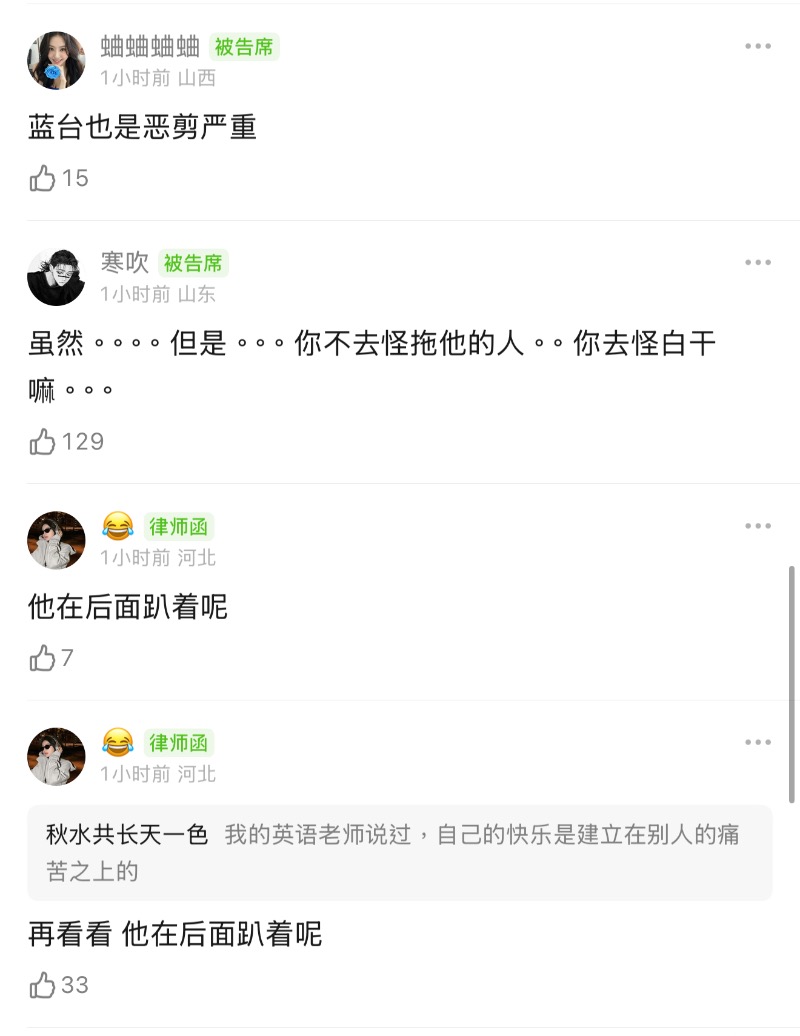This screenshot has height=1036, width=800.
Task: Open 蛐蛐蛐蛐's profile picture
Action: pyautogui.click(x=56, y=61)
